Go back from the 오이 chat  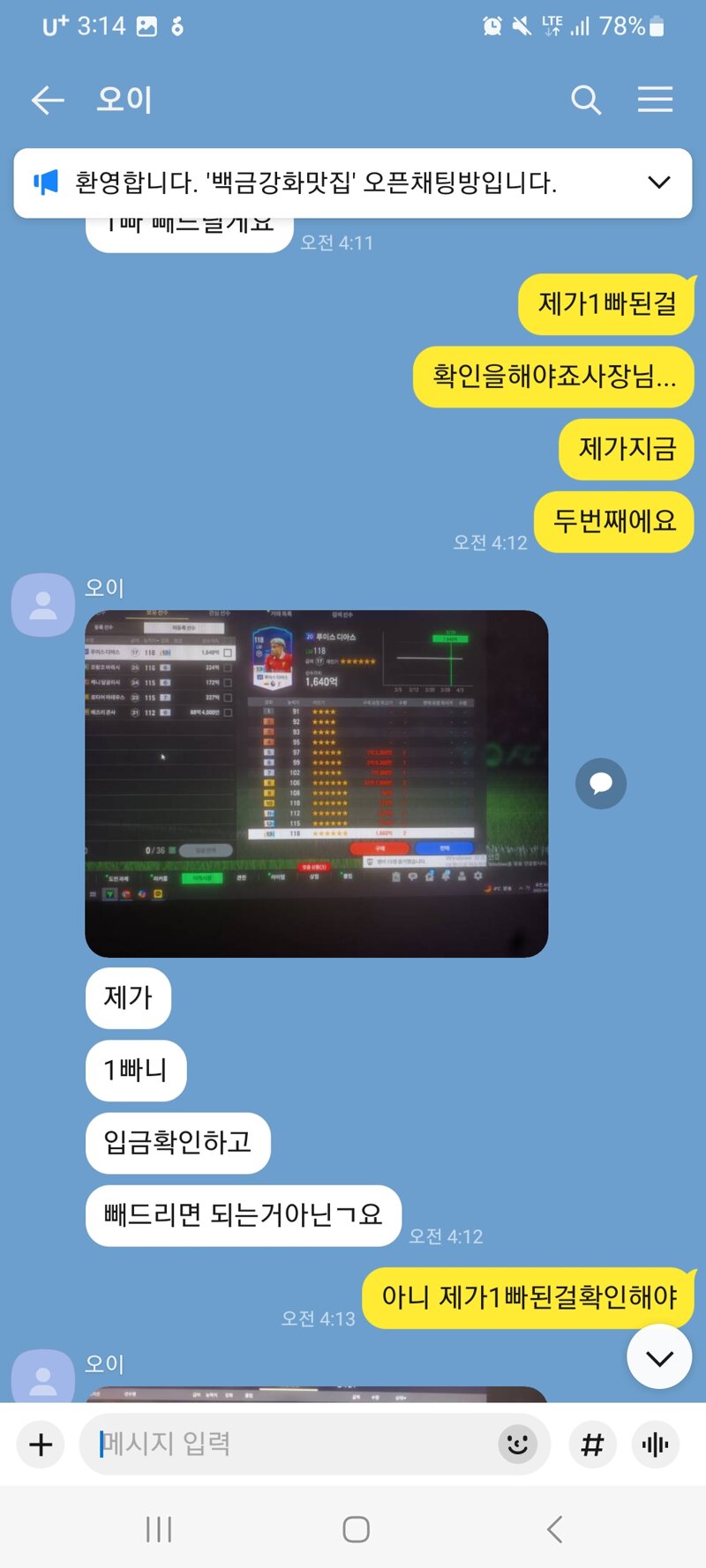coord(48,100)
